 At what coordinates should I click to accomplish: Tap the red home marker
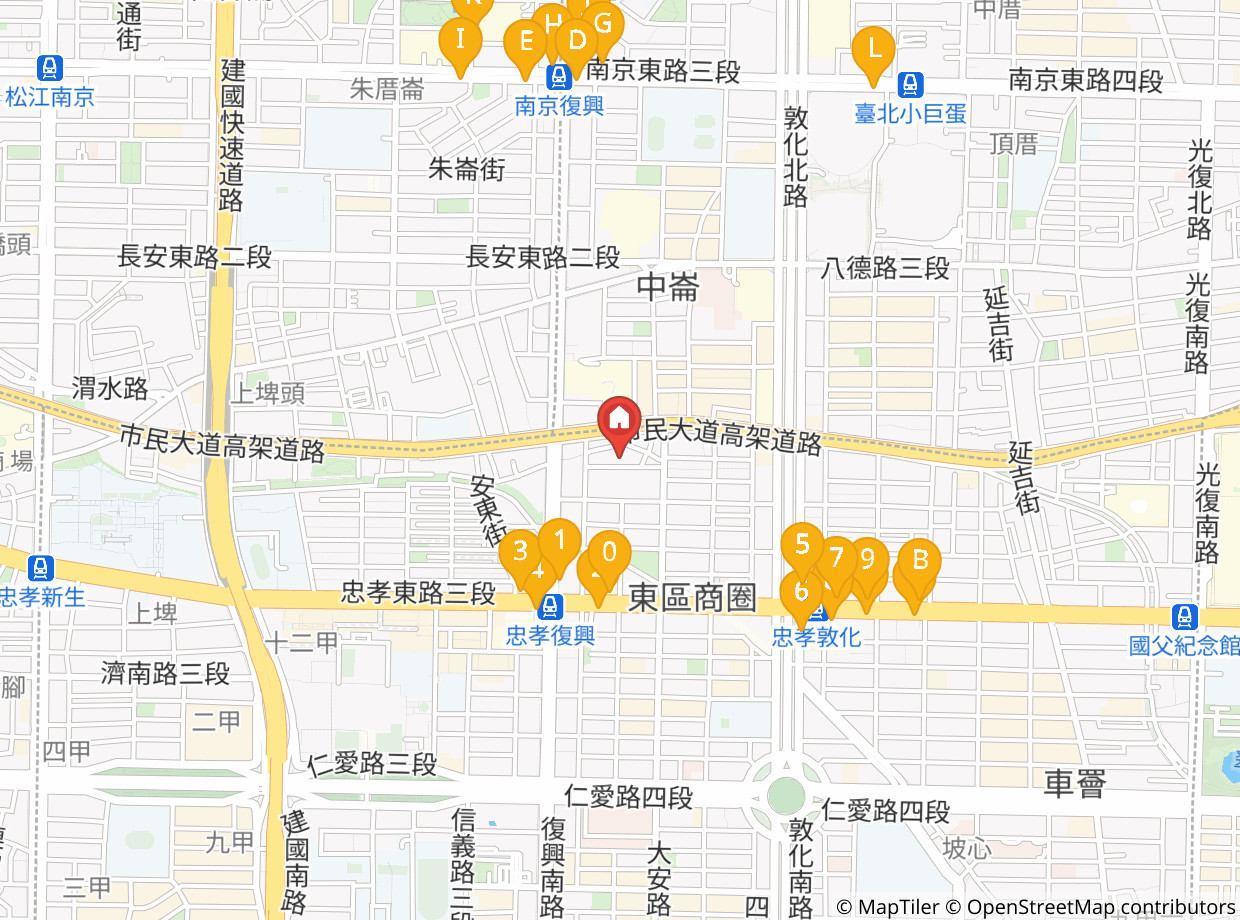(619, 422)
